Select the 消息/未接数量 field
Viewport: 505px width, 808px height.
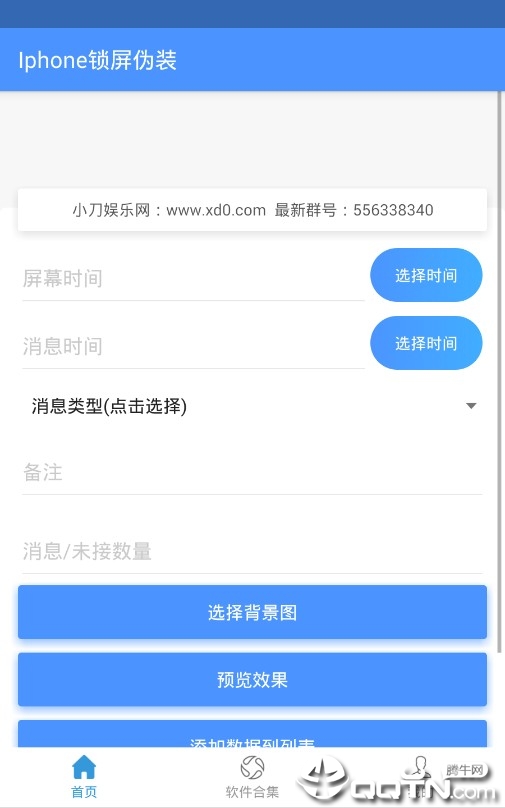[x=252, y=551]
